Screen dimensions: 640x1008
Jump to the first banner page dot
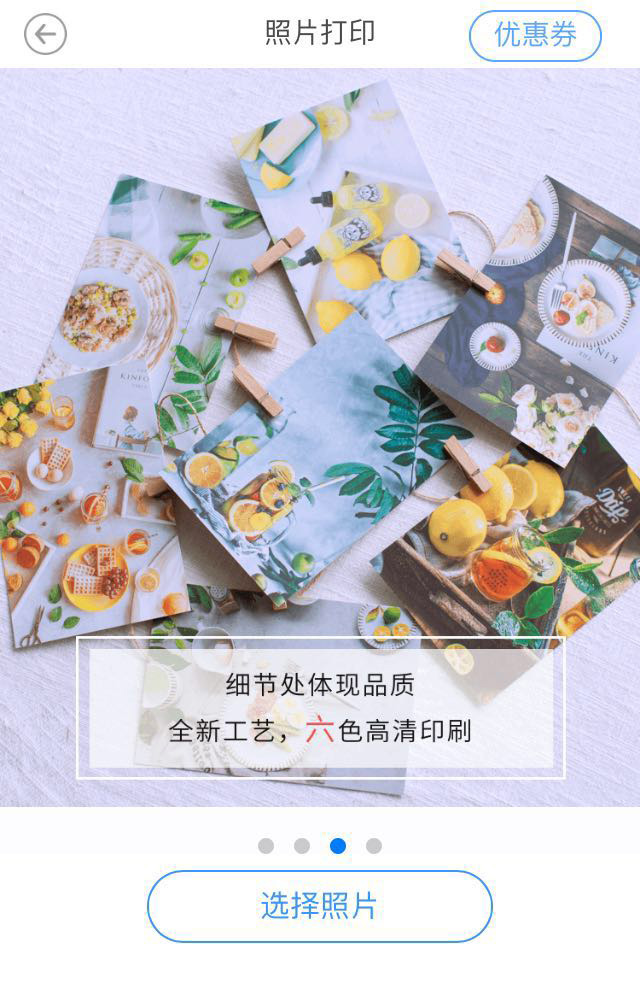266,846
